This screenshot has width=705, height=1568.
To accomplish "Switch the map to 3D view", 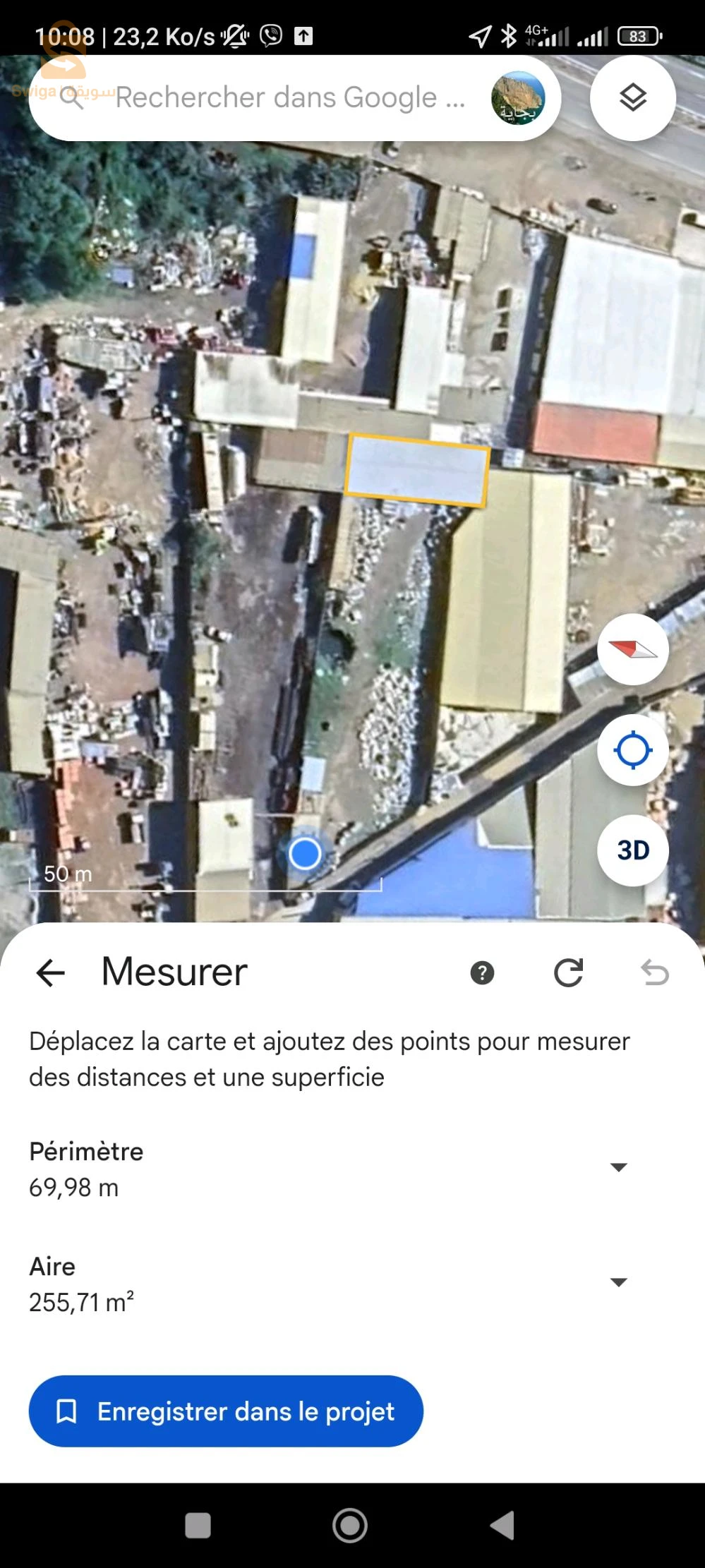I will pyautogui.click(x=632, y=850).
